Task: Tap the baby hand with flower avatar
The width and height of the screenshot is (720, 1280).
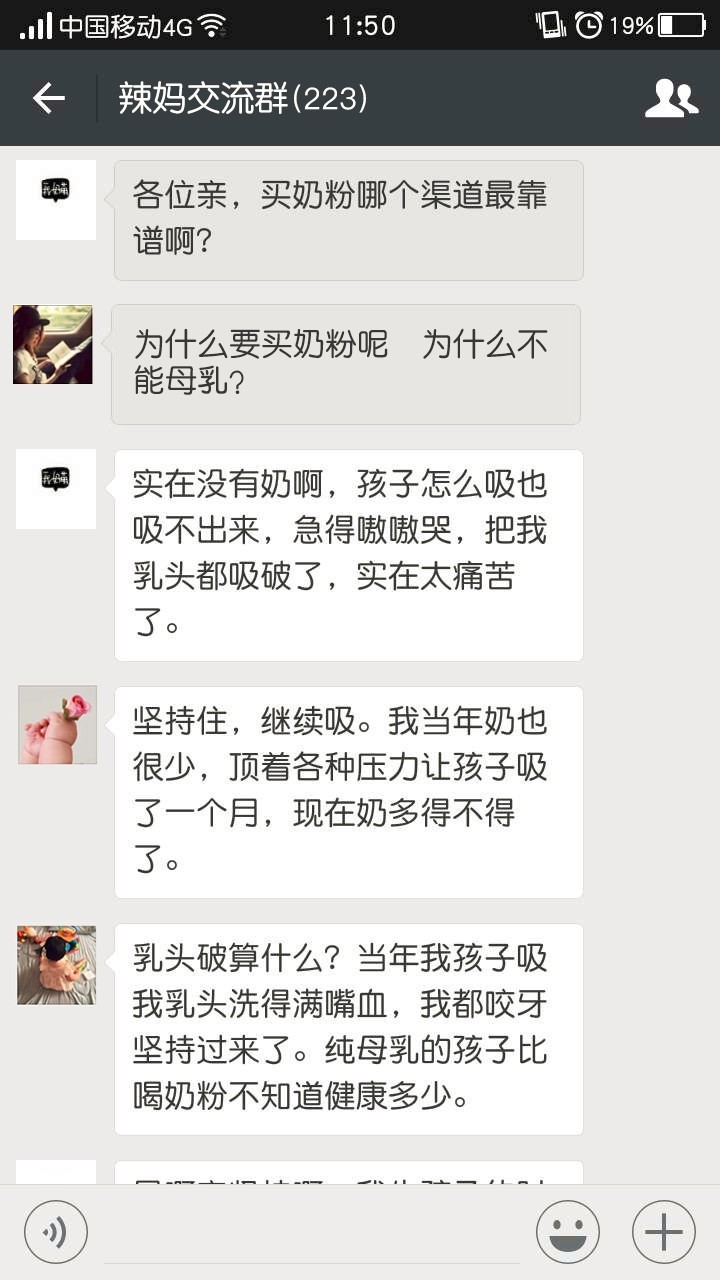Action: pyautogui.click(x=56, y=724)
